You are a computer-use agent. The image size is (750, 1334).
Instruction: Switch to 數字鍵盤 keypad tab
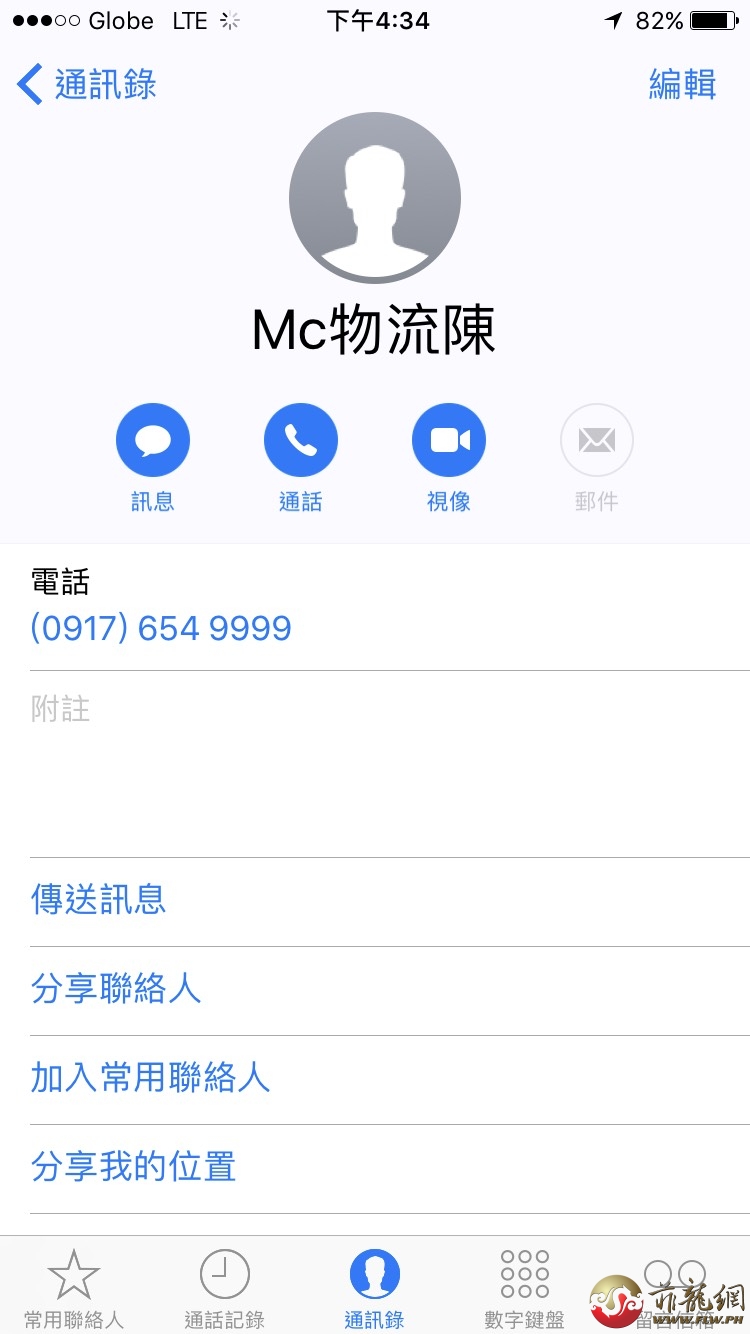[525, 1288]
